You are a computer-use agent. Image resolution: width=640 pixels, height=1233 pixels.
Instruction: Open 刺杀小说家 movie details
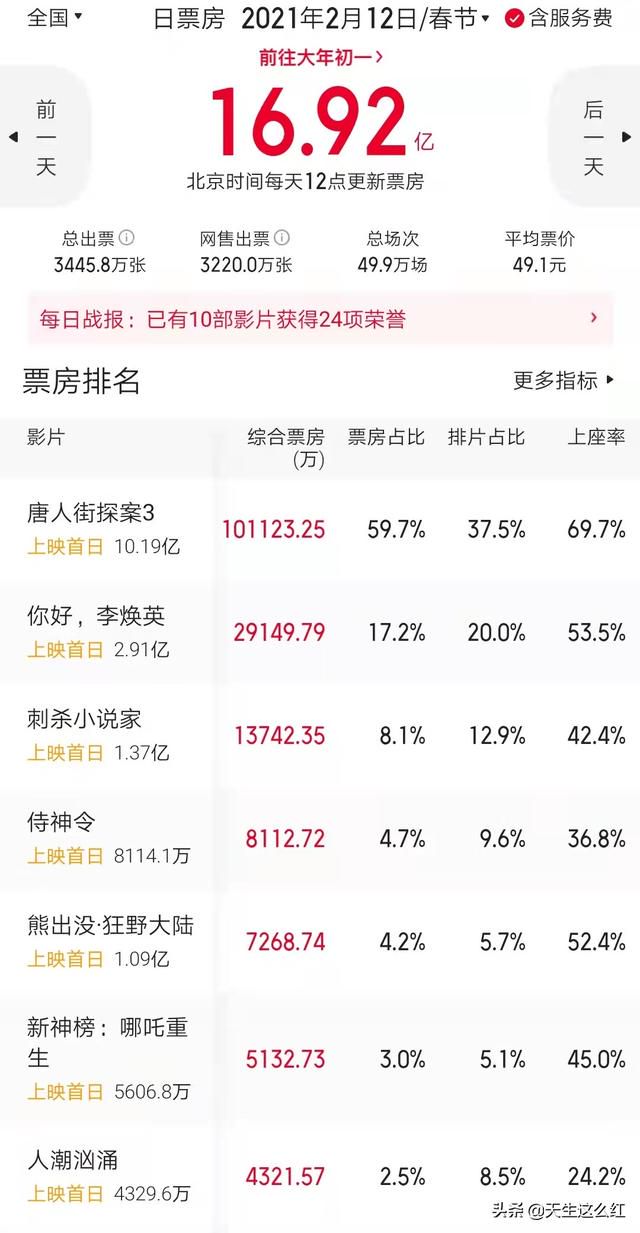pyautogui.click(x=320, y=735)
